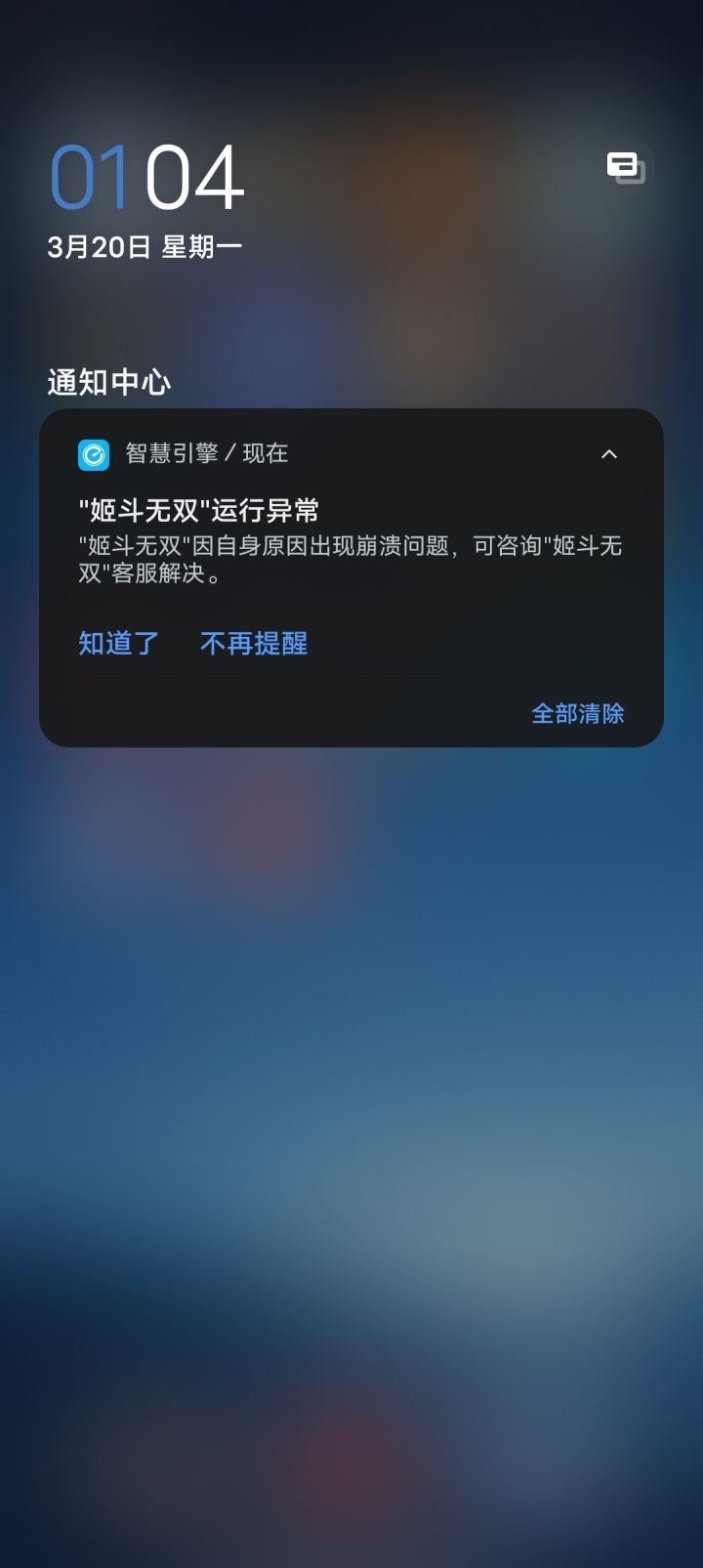703x1568 pixels.
Task: Select 不再提醒 to stop reminders
Action: [254, 643]
